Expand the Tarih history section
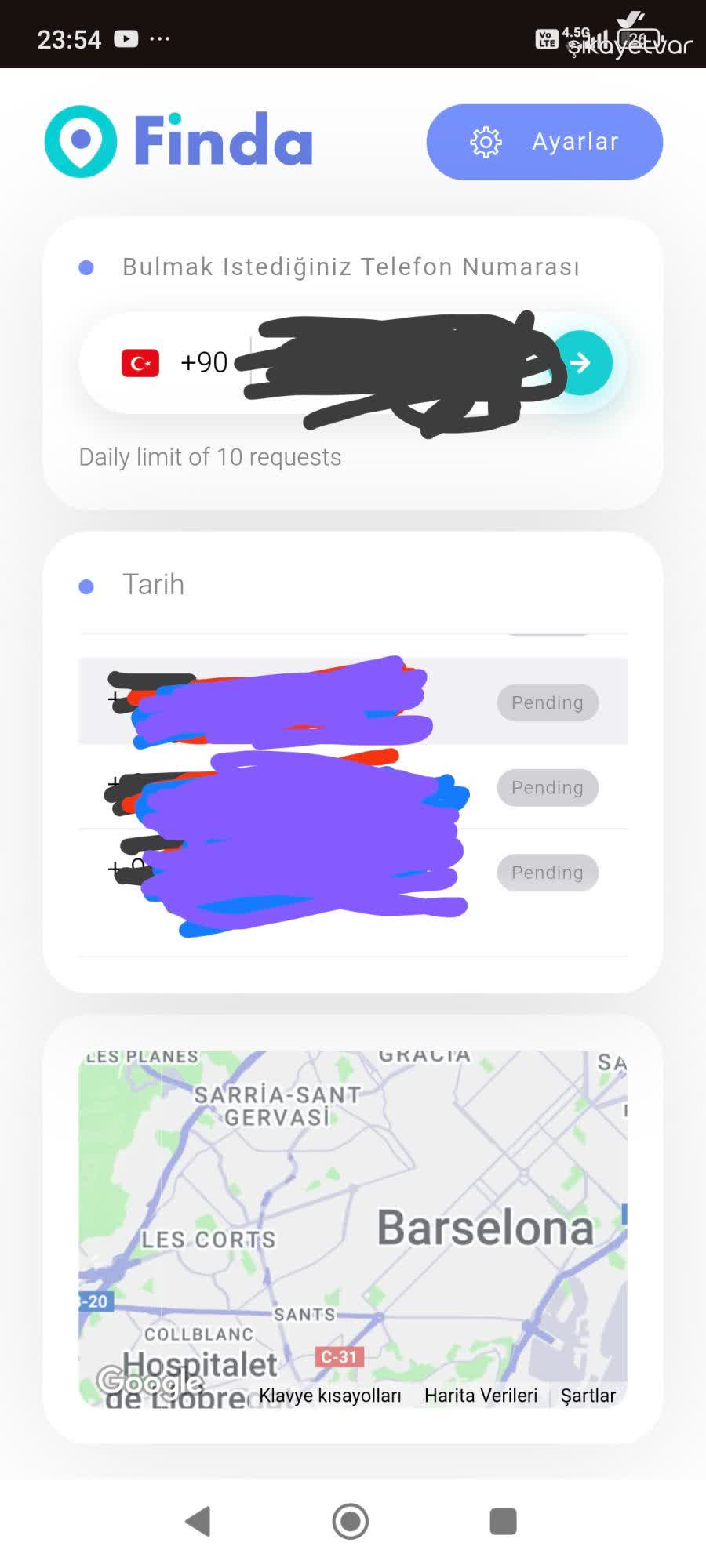Image resolution: width=706 pixels, height=1568 pixels. pos(154,583)
